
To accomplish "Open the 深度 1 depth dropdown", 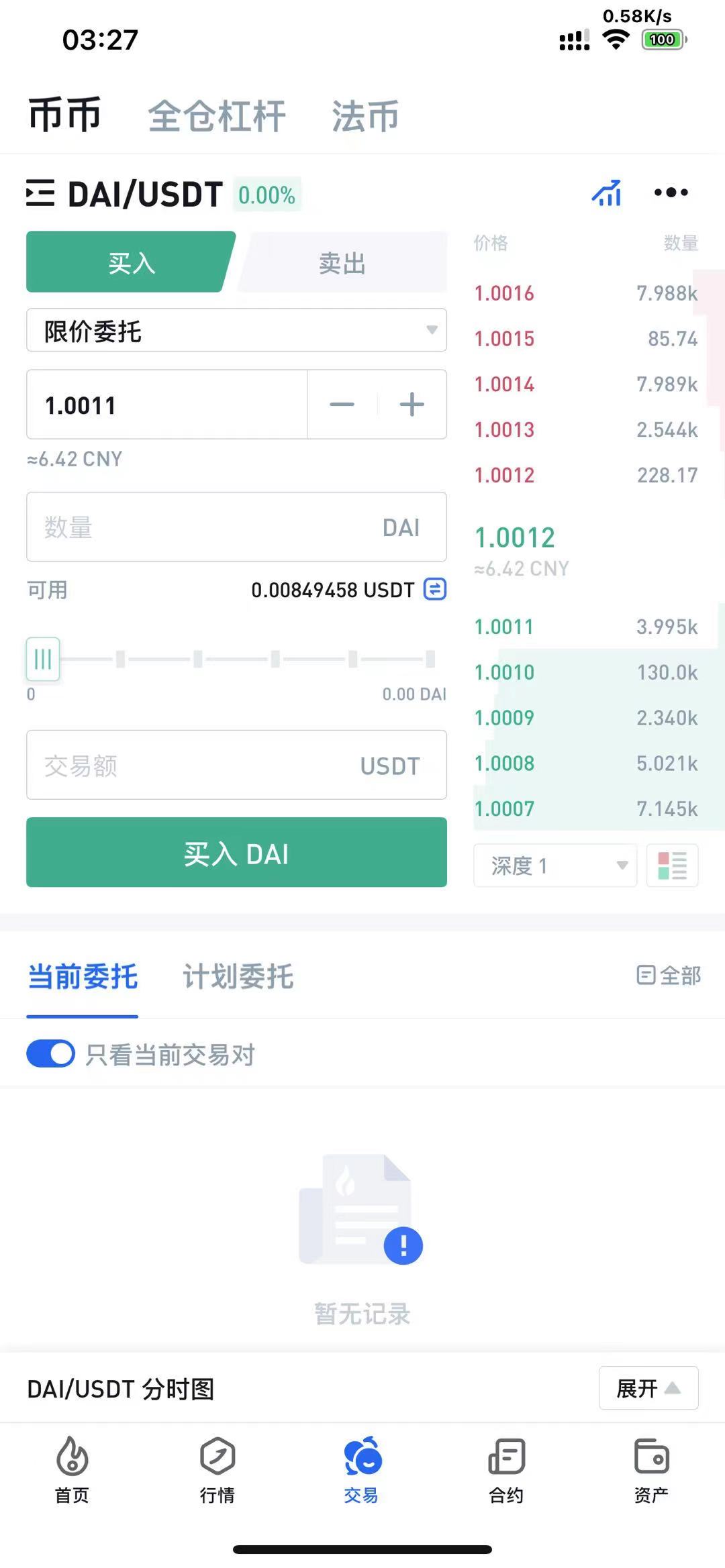I will coord(554,866).
